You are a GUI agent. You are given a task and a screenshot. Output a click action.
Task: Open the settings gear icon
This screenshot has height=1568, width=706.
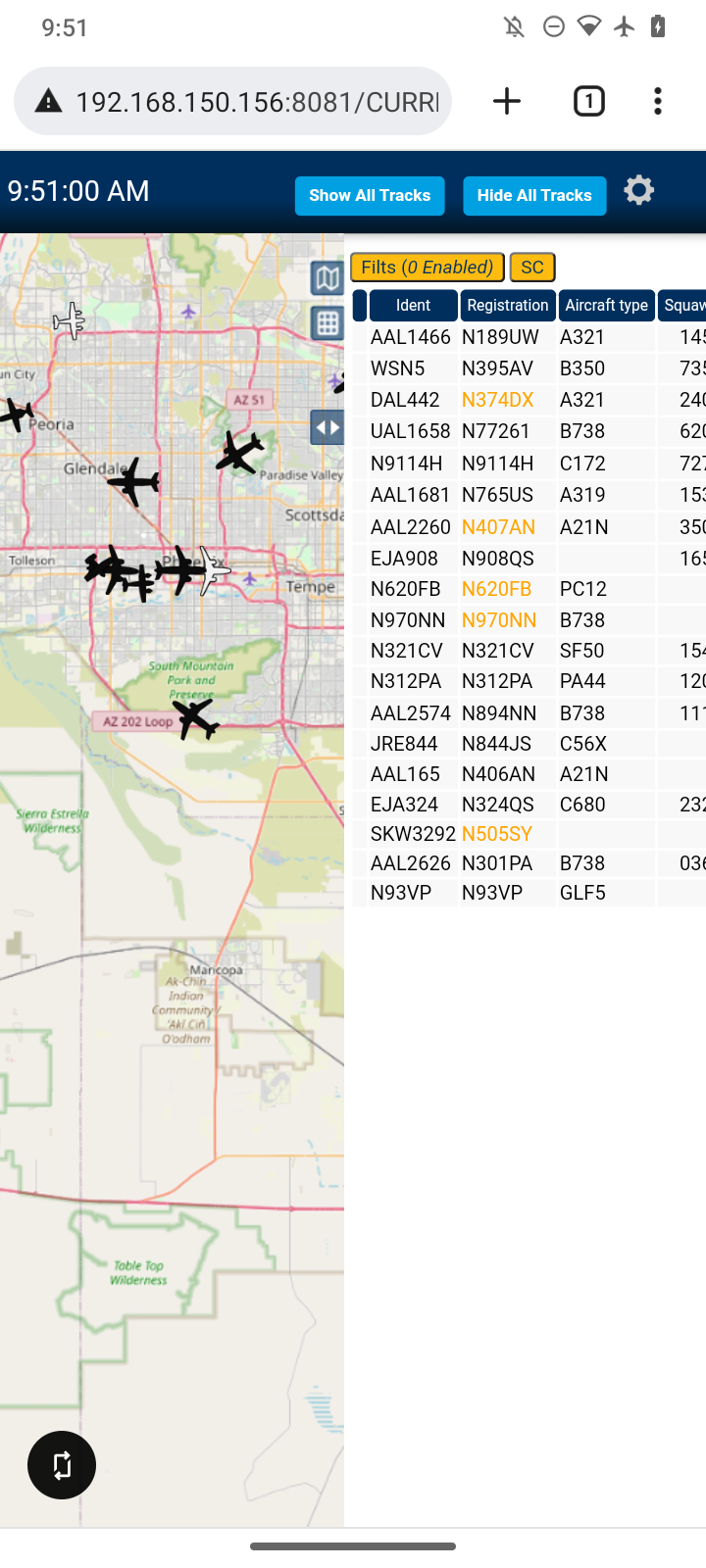pyautogui.click(x=639, y=190)
